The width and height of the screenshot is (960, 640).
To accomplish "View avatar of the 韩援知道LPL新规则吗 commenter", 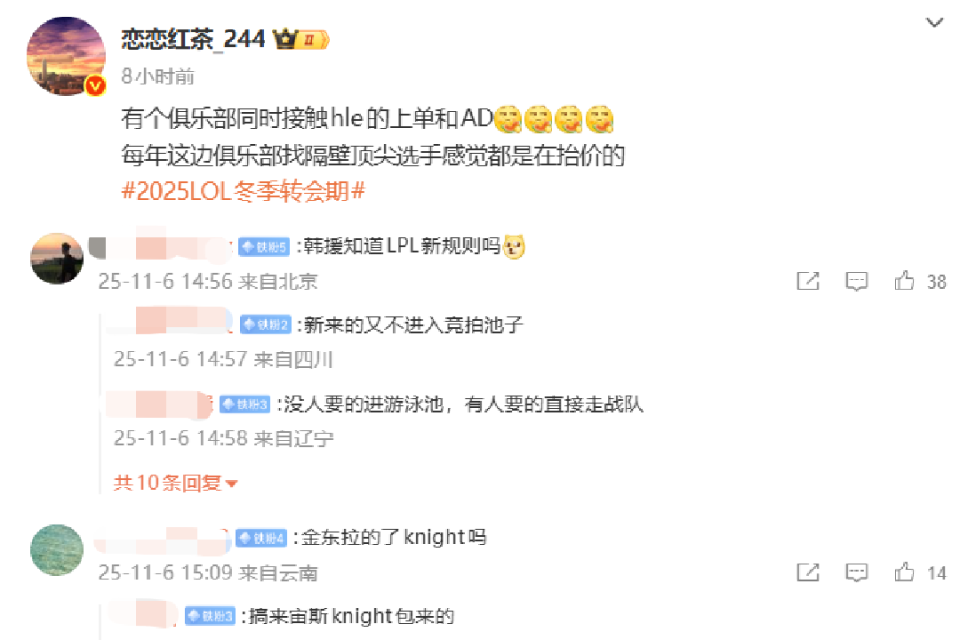I will coord(57,260).
